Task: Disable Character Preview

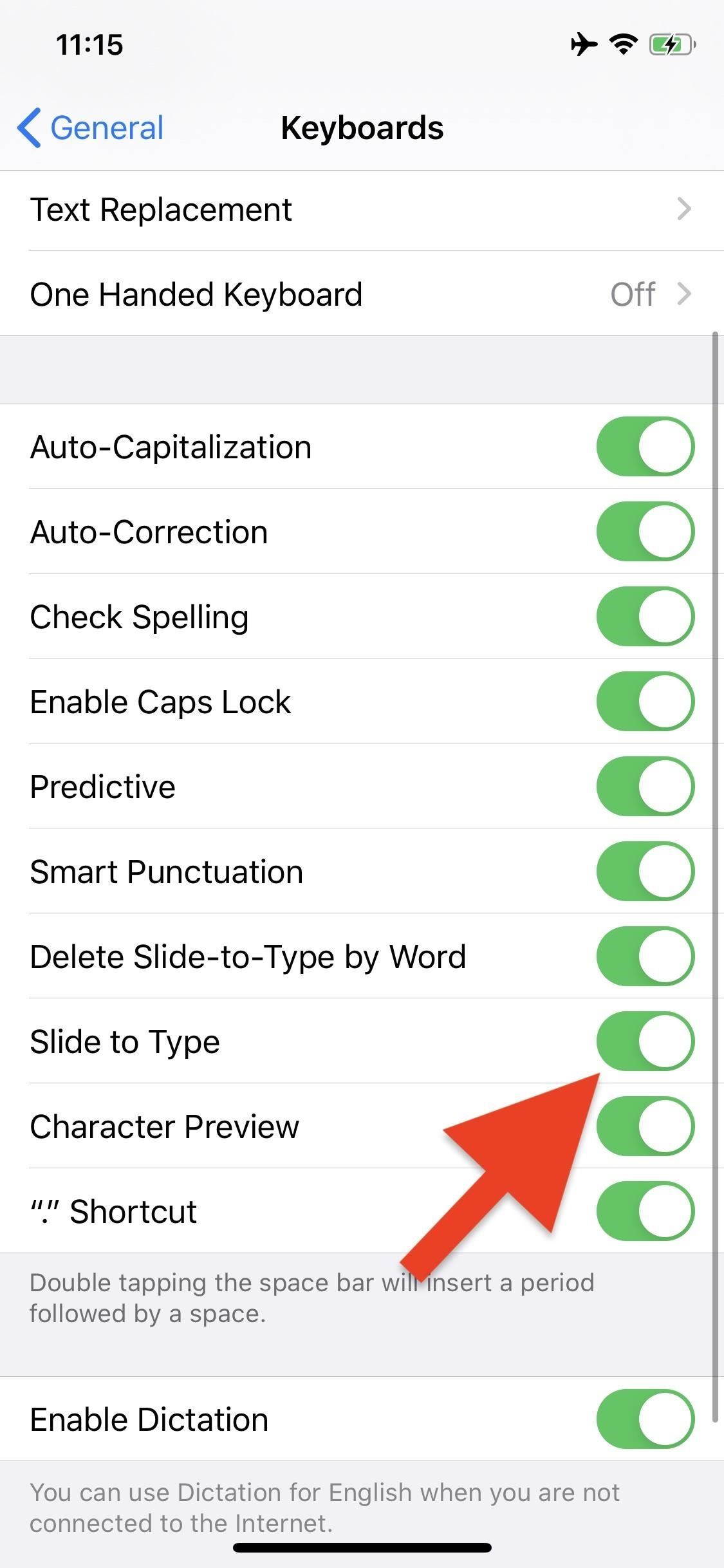Action: 645,1126
